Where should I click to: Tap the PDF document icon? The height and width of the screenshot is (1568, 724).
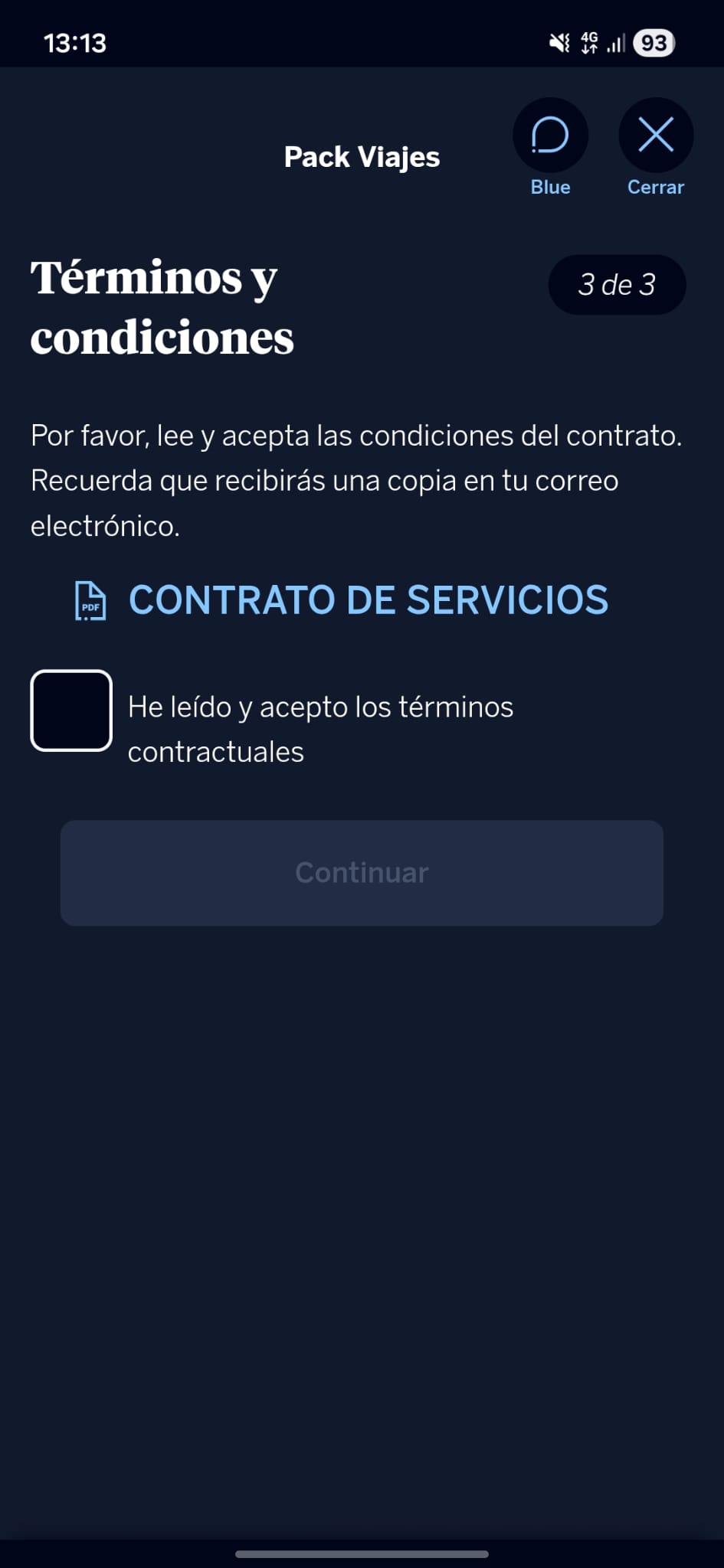click(89, 602)
